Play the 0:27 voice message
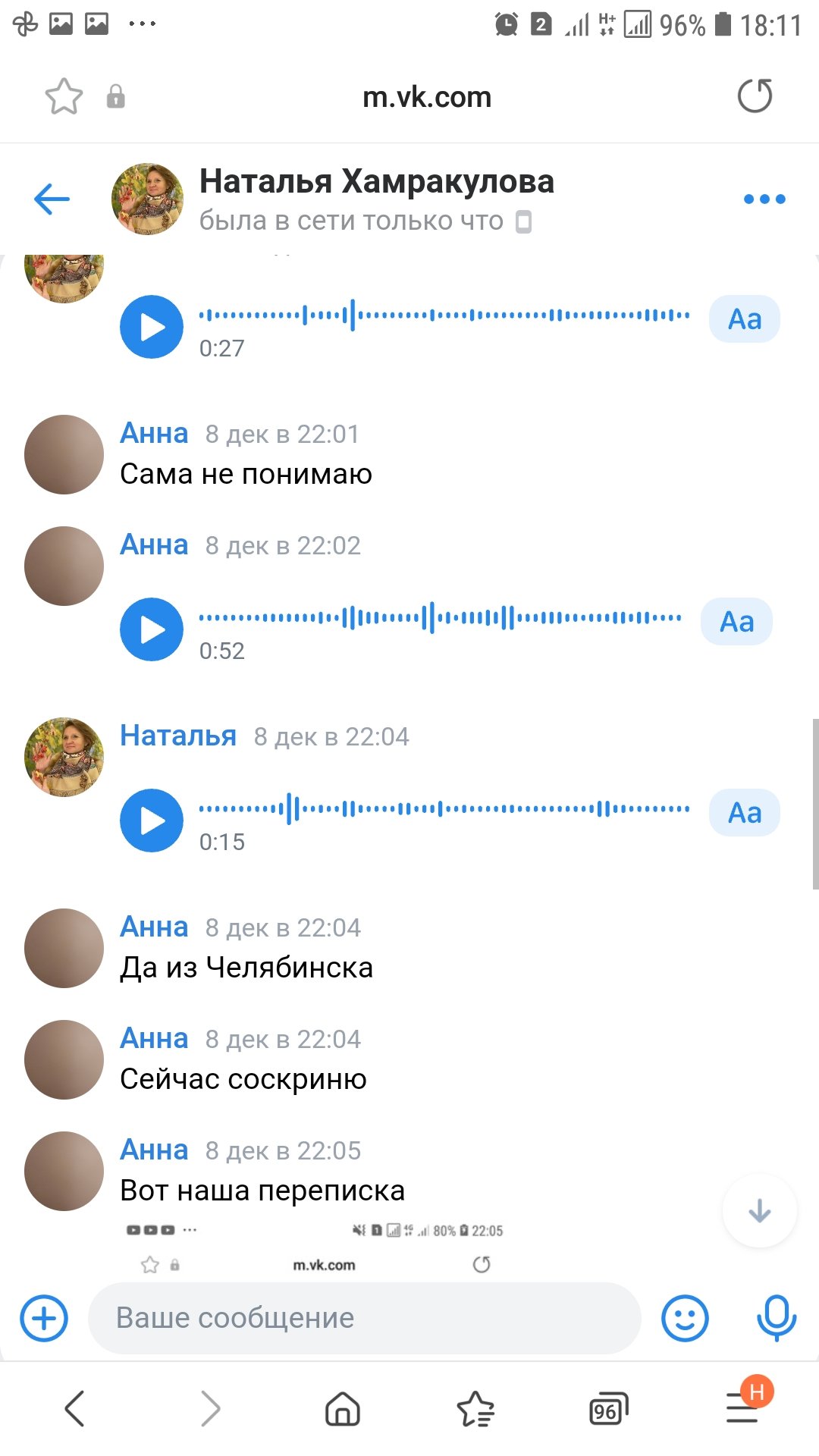 [152, 327]
